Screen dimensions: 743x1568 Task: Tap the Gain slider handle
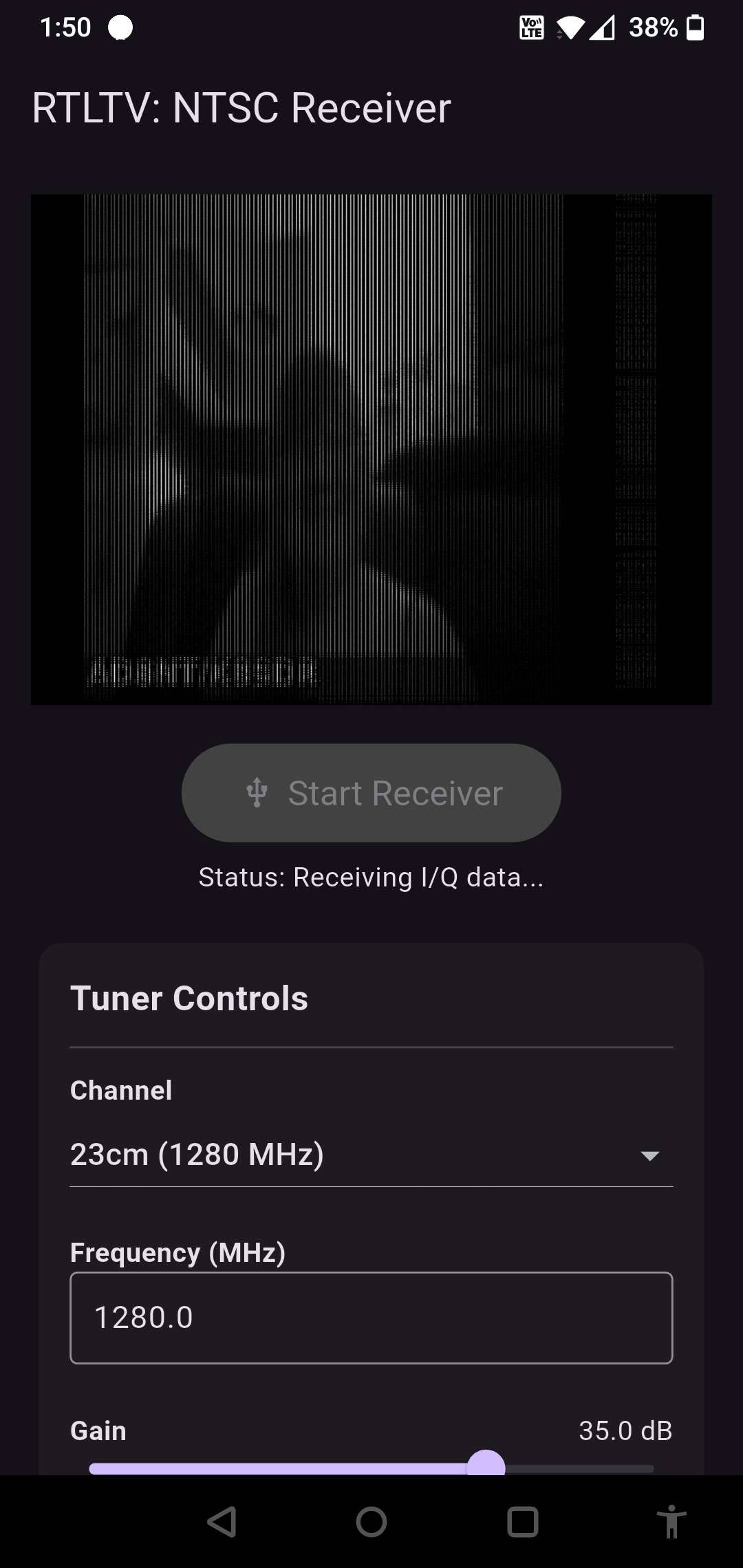click(486, 1466)
